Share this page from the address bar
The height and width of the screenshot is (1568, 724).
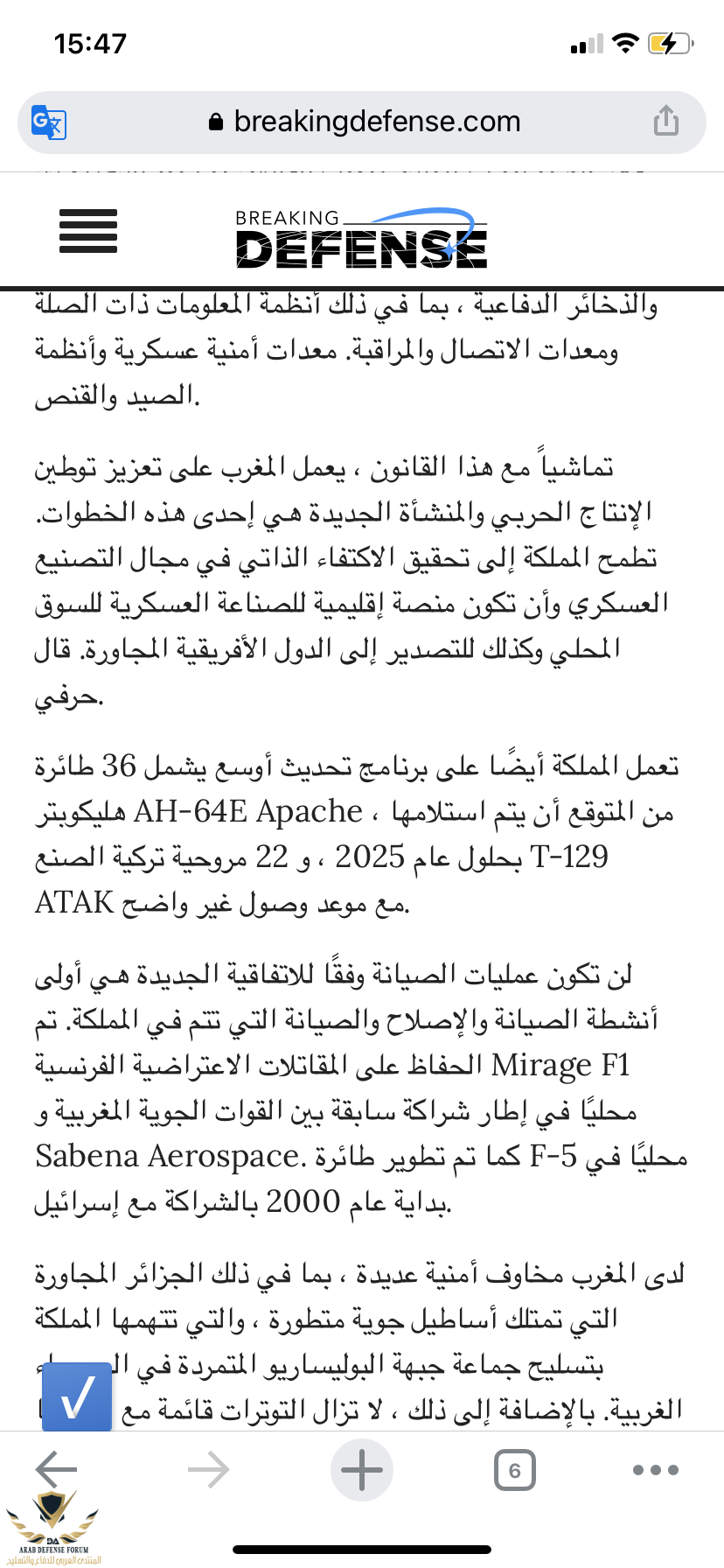(x=665, y=122)
